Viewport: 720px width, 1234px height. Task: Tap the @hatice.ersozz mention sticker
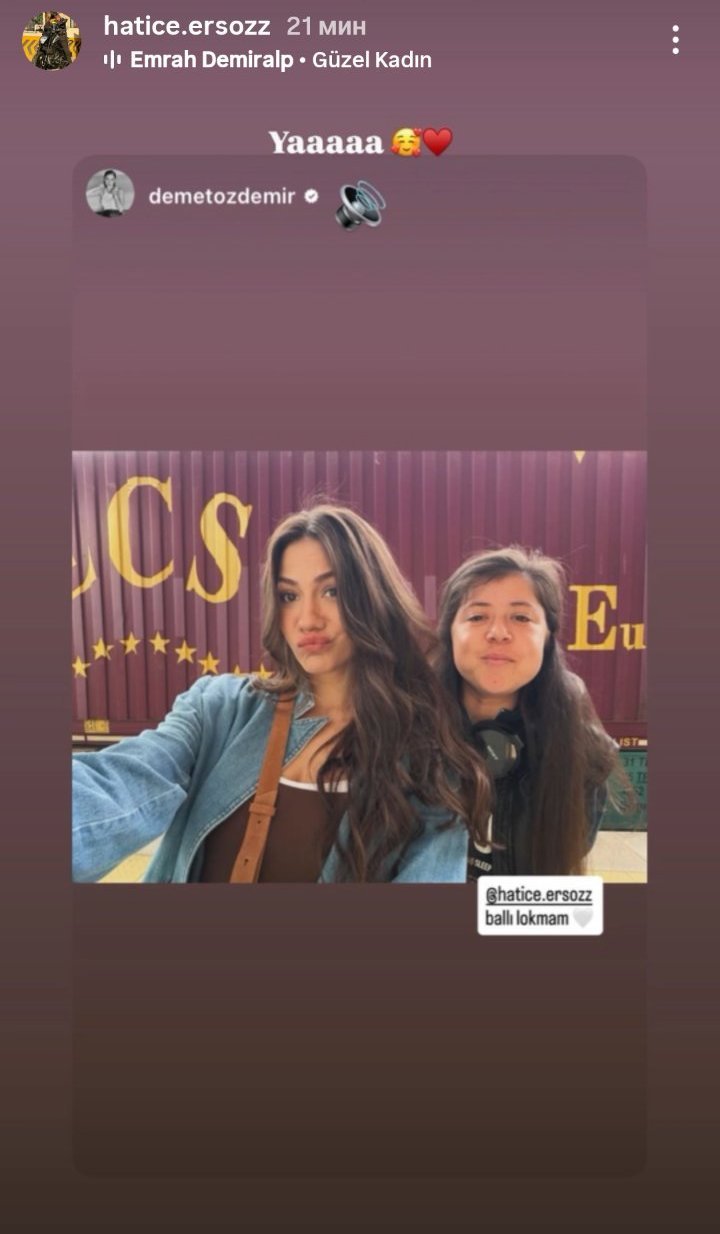pos(540,905)
